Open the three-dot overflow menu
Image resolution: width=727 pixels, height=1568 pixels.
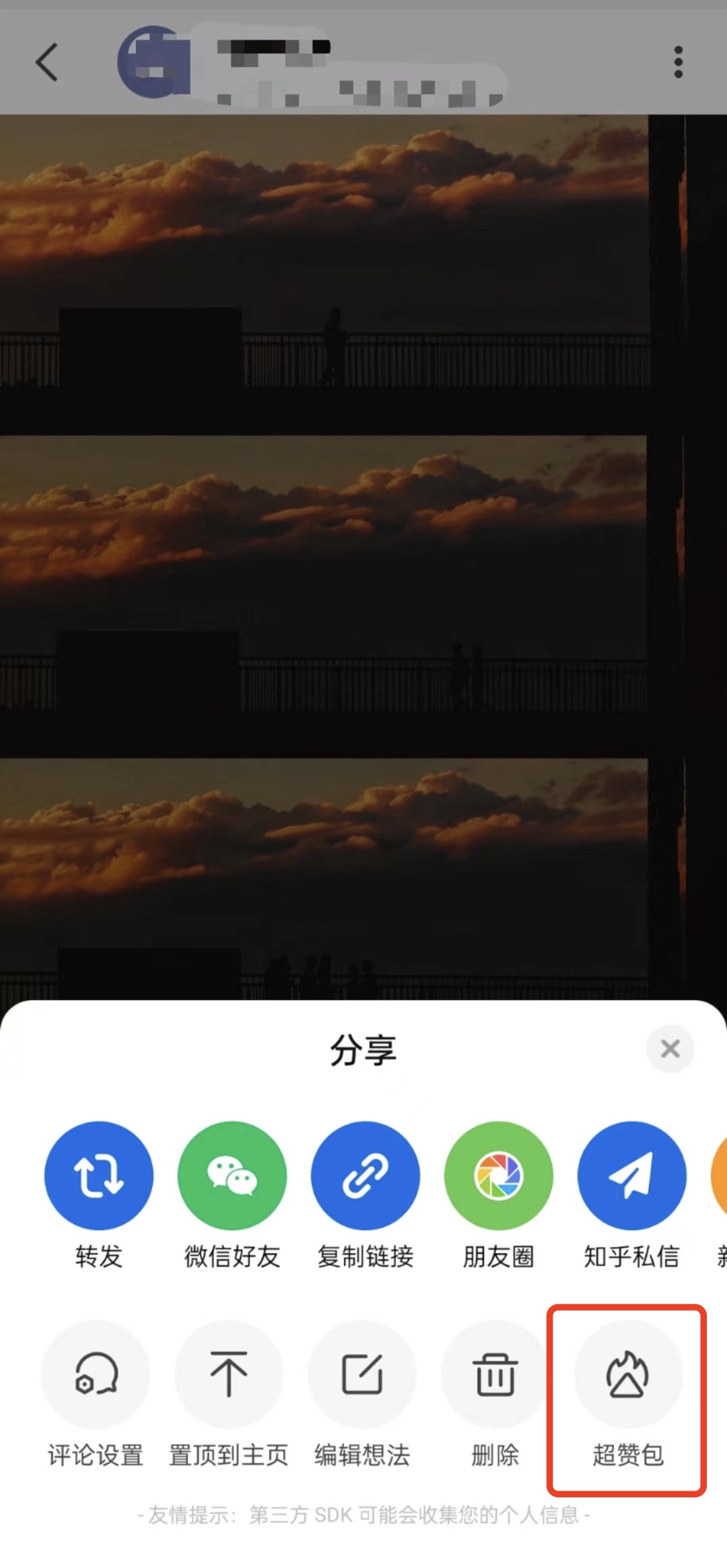click(679, 62)
